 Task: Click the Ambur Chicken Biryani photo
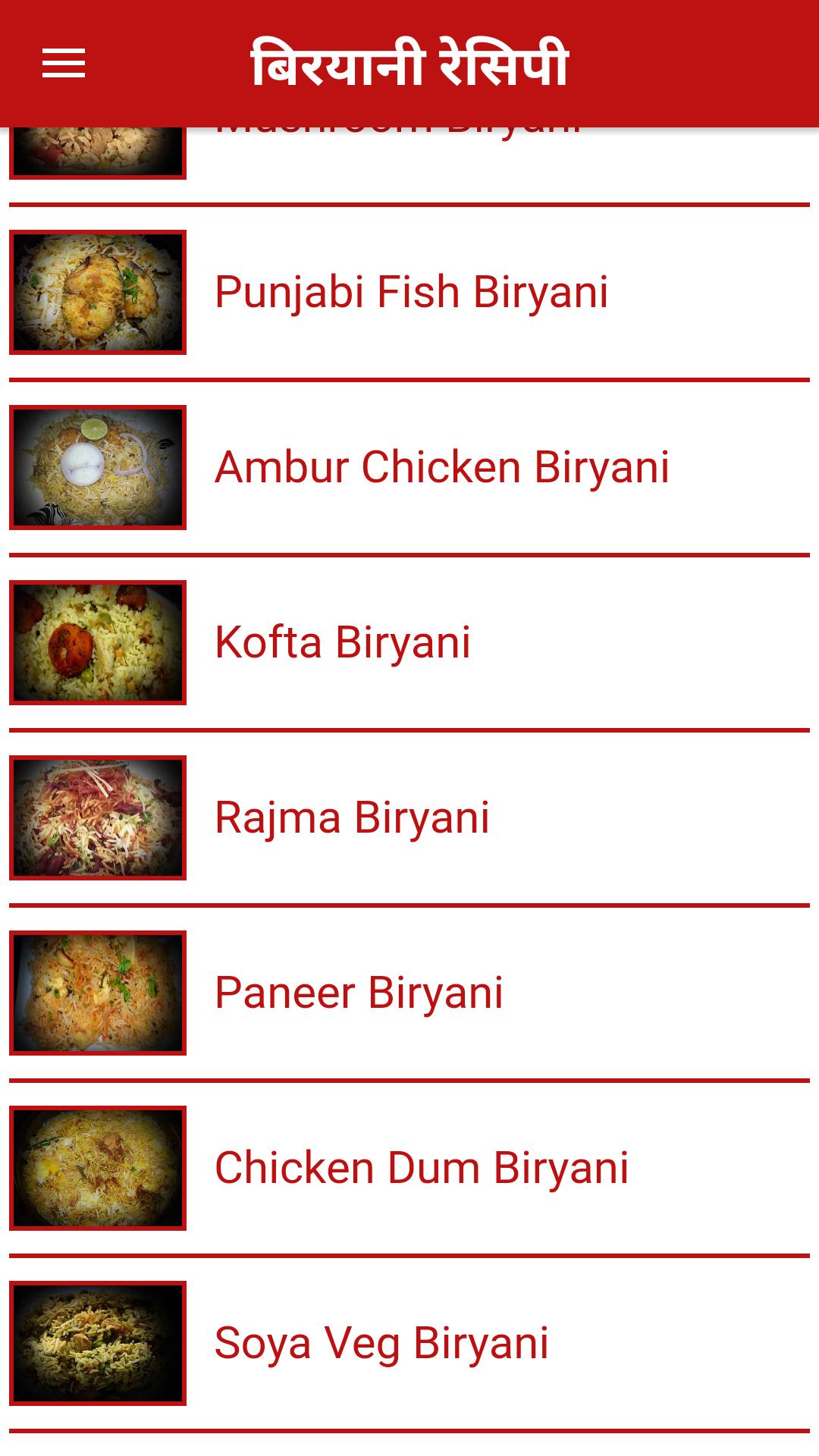tap(99, 468)
